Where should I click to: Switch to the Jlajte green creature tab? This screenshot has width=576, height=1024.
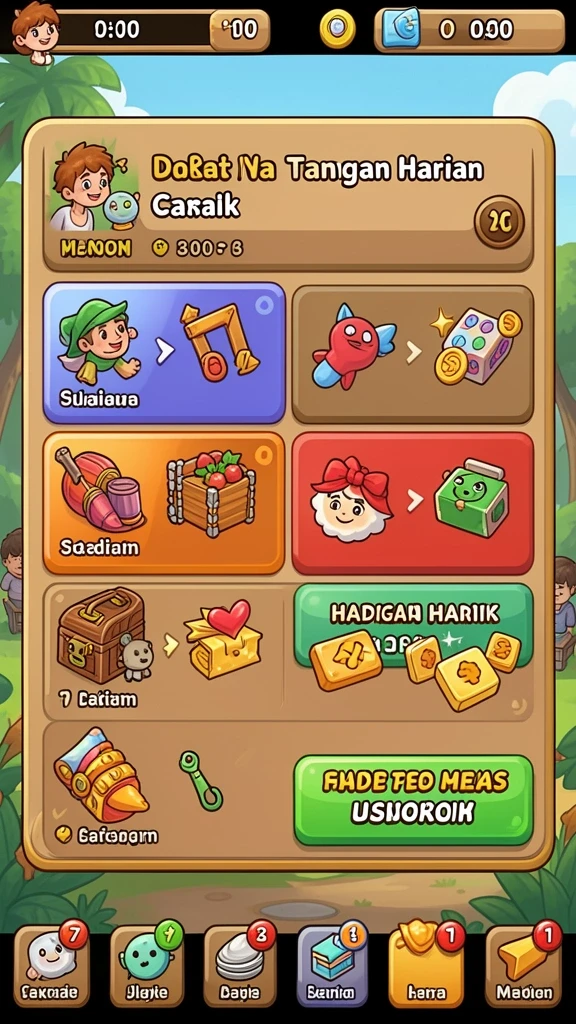(147, 966)
